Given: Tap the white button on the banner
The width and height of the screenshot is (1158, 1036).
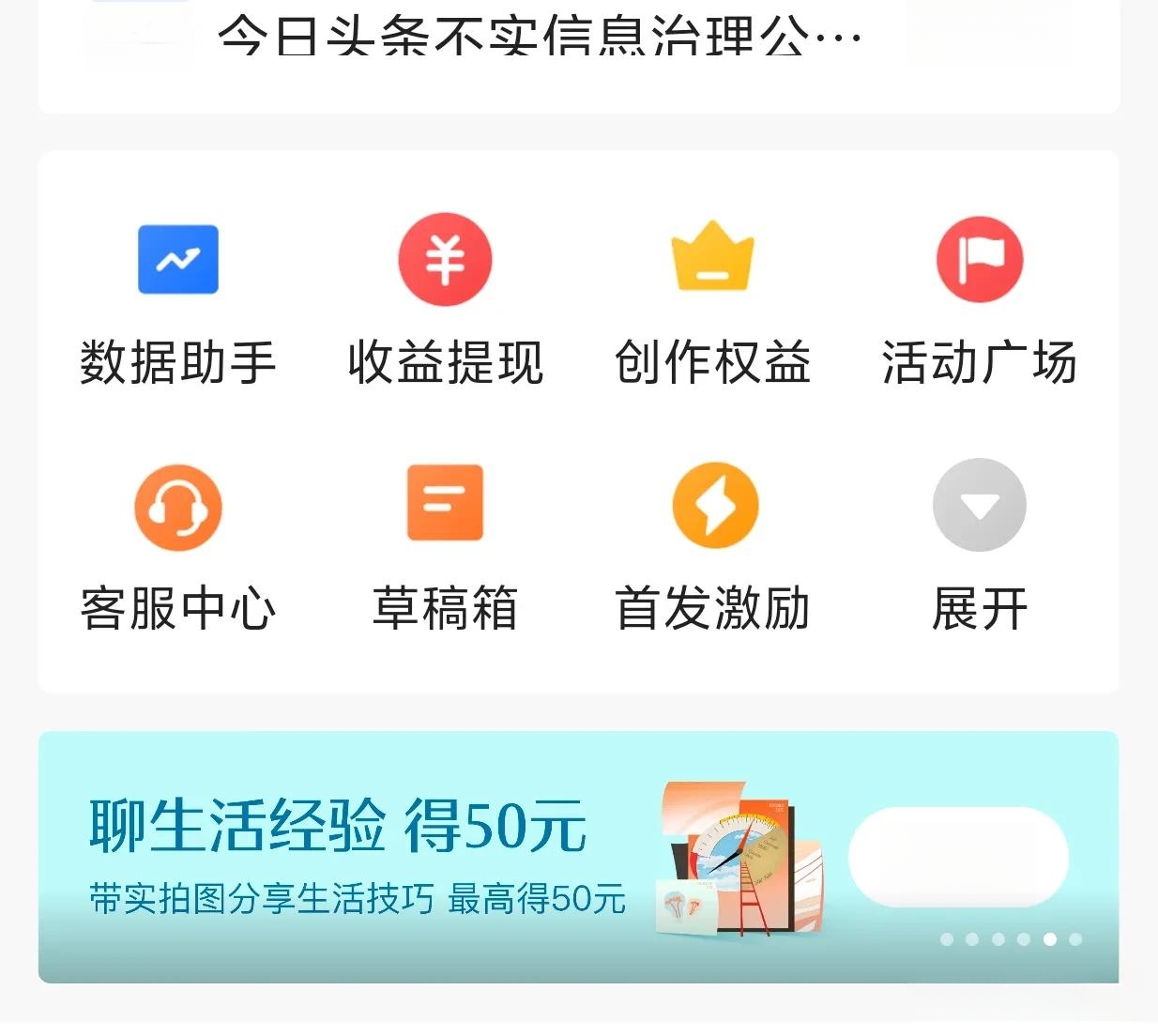Looking at the screenshot, I should [x=958, y=857].
